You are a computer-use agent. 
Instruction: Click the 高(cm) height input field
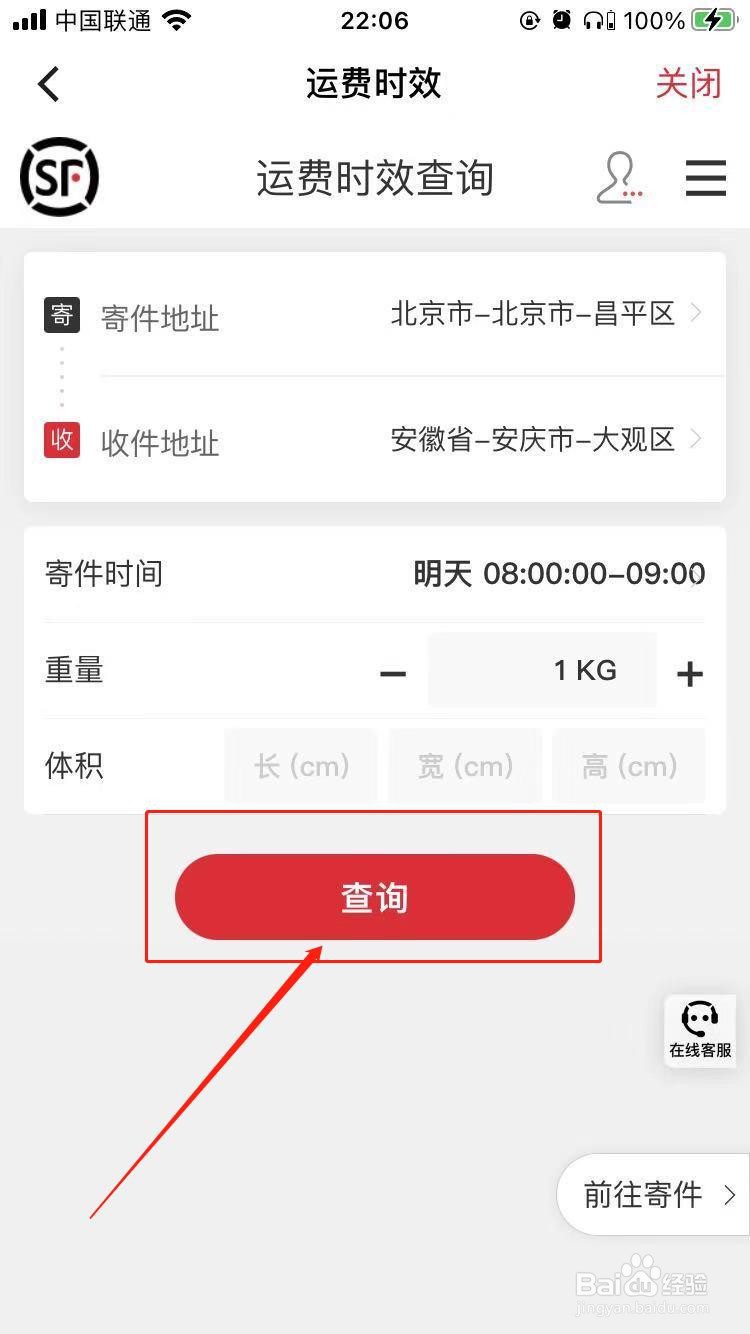[628, 765]
